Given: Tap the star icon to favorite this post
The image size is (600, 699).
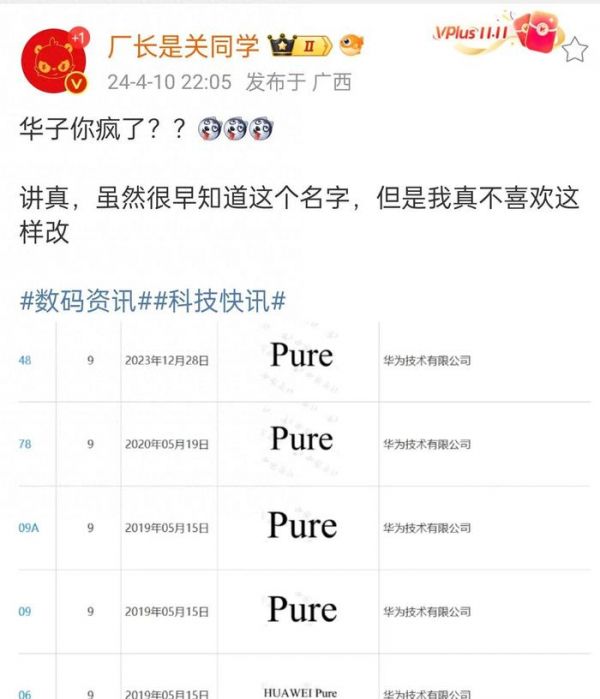Looking at the screenshot, I should 574,47.
